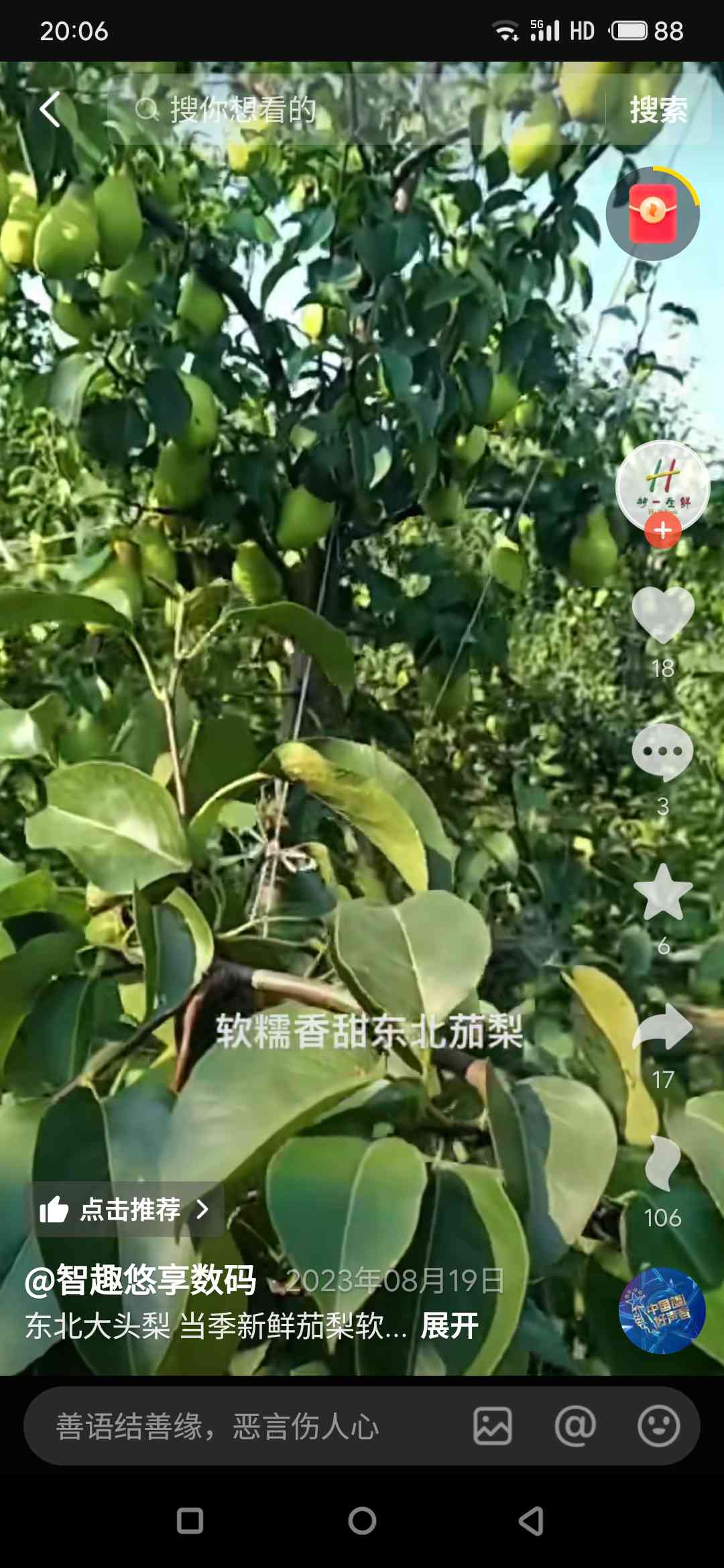The image size is (724, 1568).
Task: Go back using the top-left arrow
Action: 50,109
